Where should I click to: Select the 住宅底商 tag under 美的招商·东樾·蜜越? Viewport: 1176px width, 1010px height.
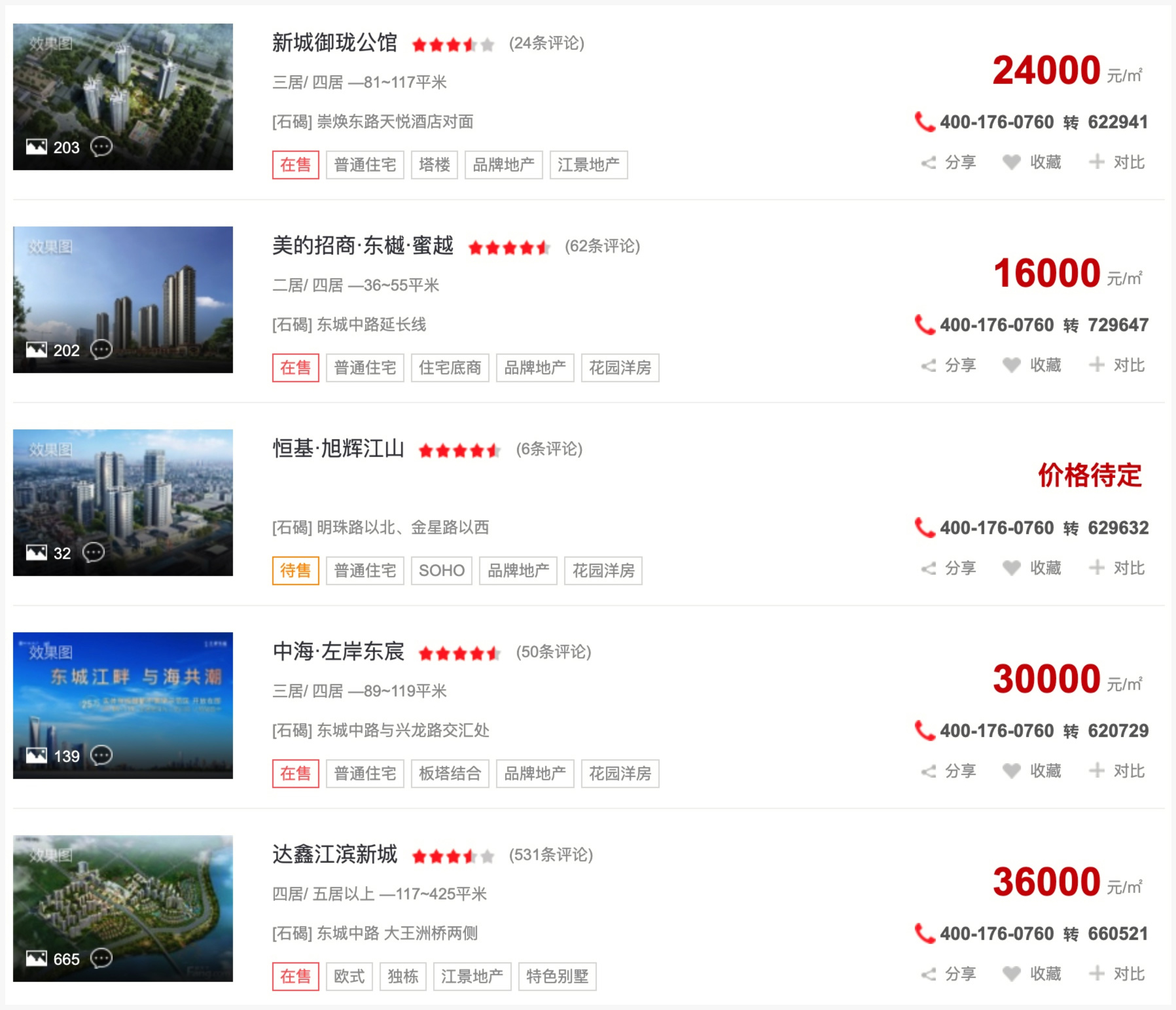(450, 368)
